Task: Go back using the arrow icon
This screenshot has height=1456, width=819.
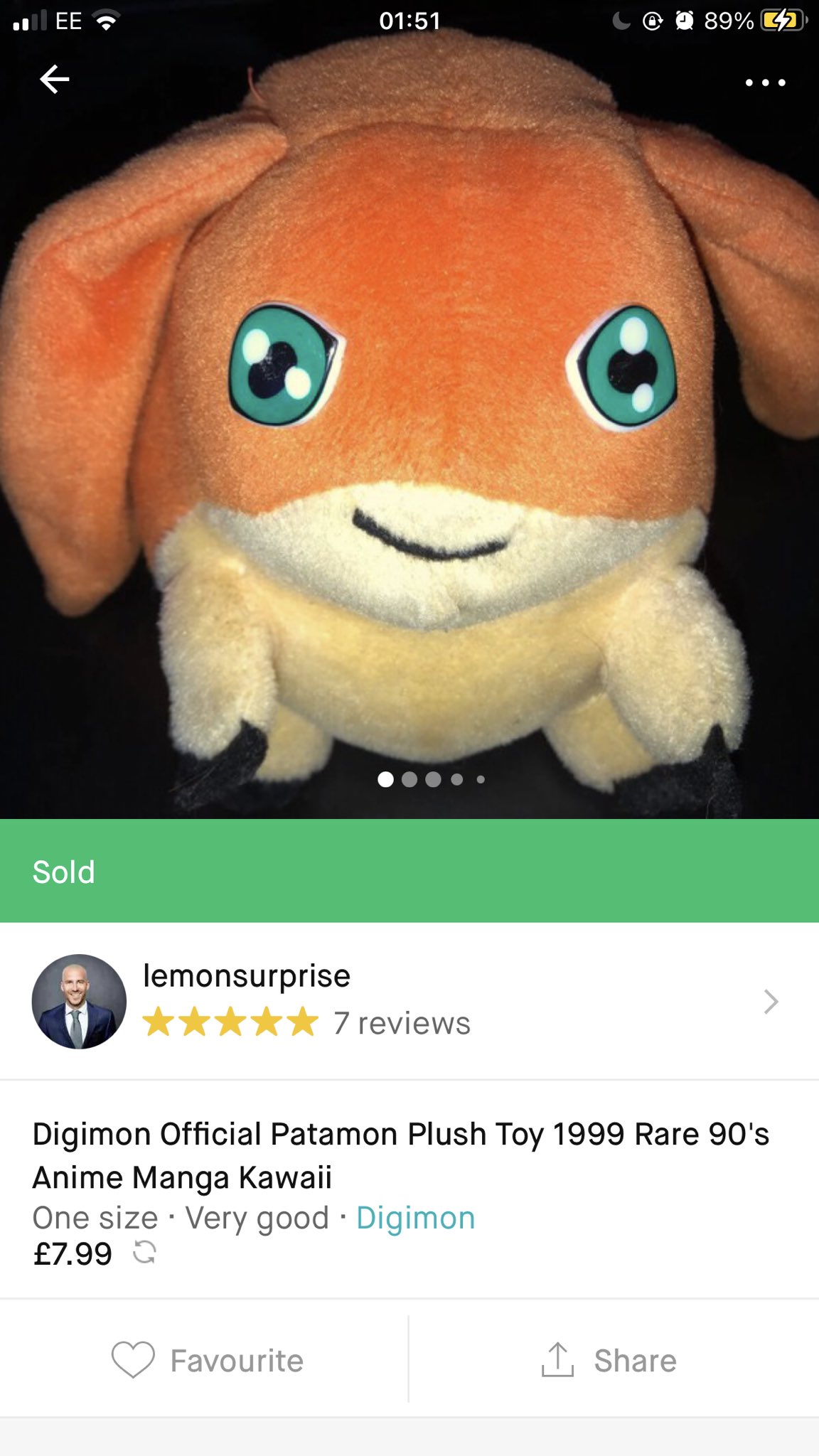Action: click(x=54, y=80)
